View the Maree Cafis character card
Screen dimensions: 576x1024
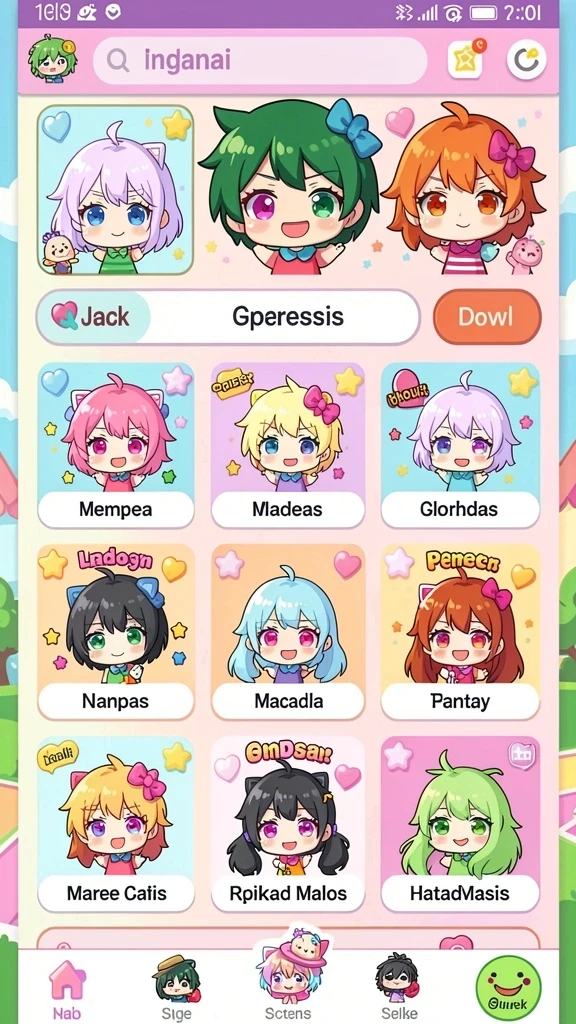click(116, 824)
